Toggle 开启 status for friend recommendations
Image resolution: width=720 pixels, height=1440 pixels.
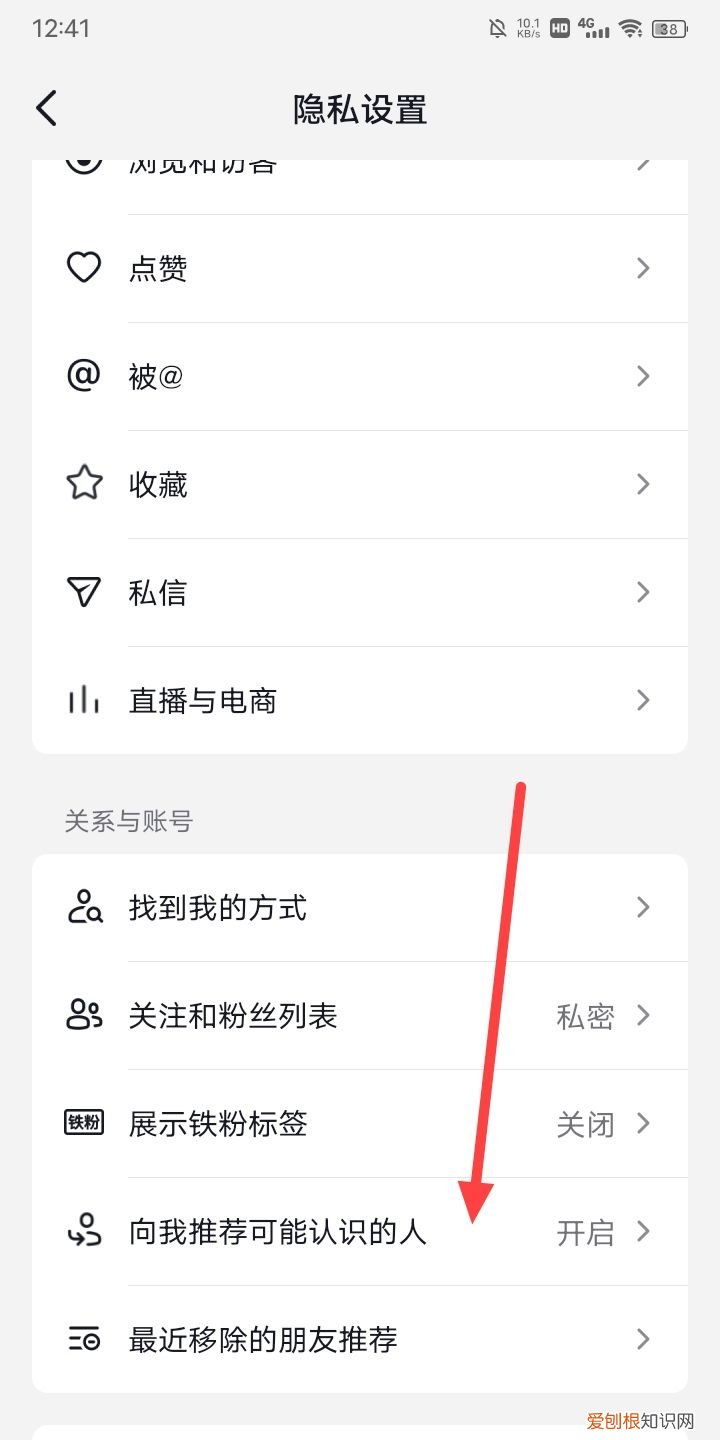[x=585, y=1231]
